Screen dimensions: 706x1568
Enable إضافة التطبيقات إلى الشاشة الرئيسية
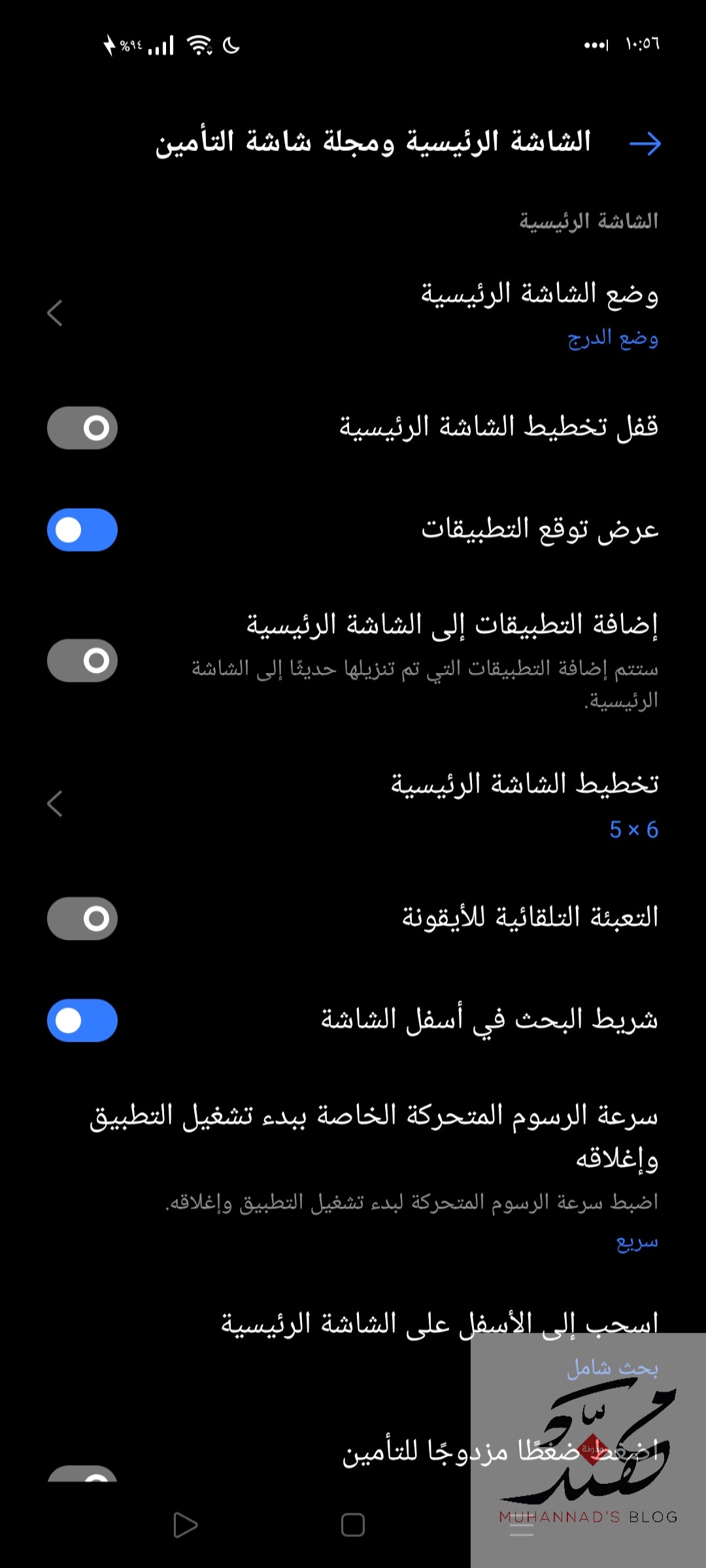click(x=82, y=661)
